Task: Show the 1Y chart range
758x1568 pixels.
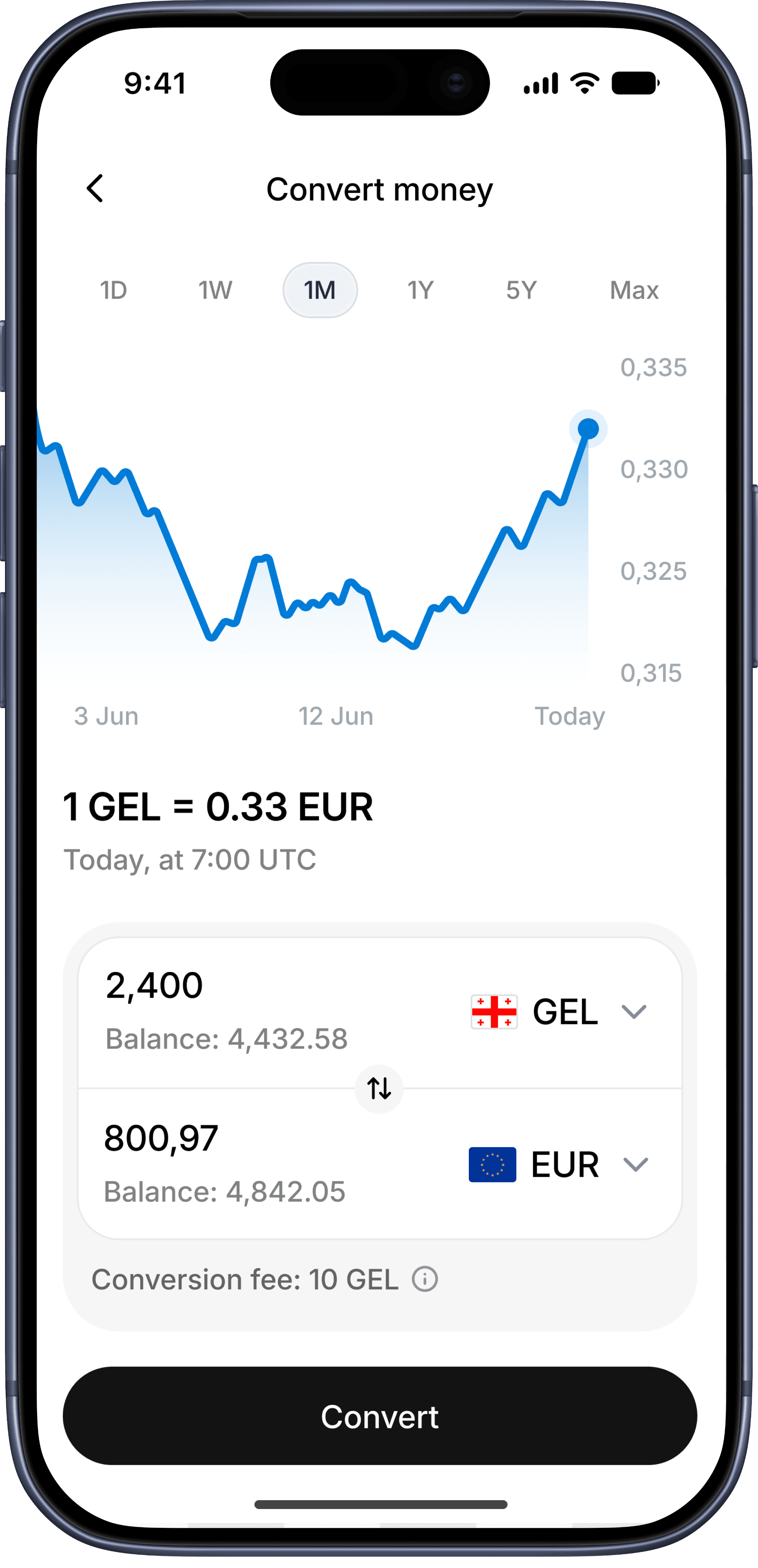Action: click(420, 290)
